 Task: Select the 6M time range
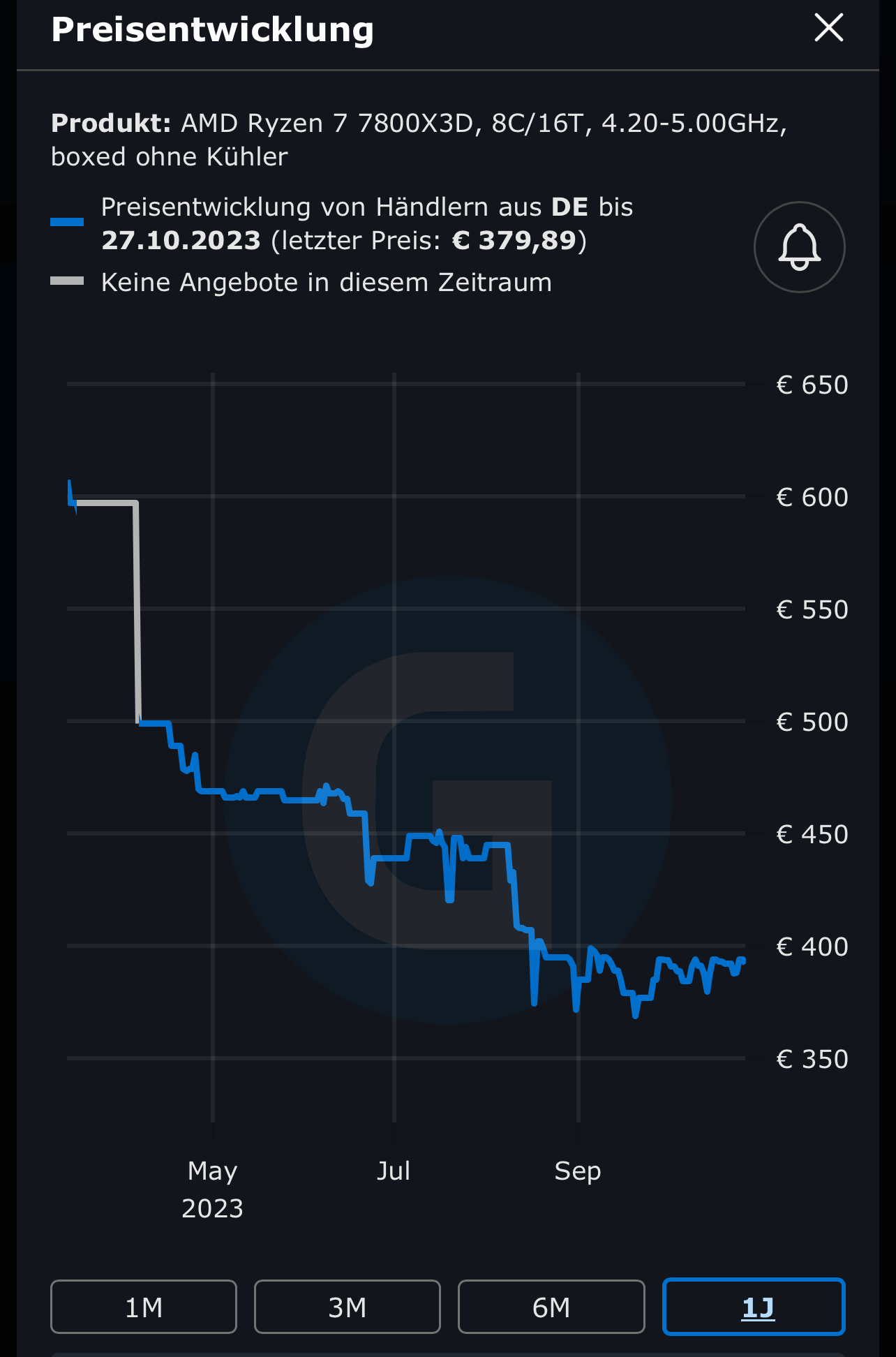pos(551,1307)
